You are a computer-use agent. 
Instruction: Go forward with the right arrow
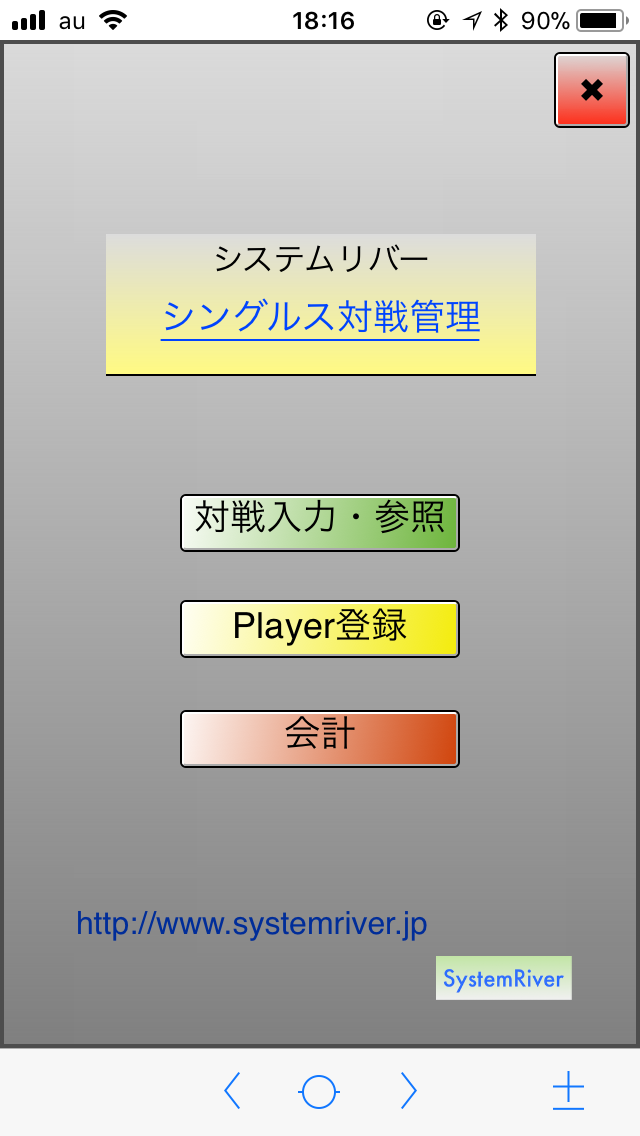coord(409,1090)
